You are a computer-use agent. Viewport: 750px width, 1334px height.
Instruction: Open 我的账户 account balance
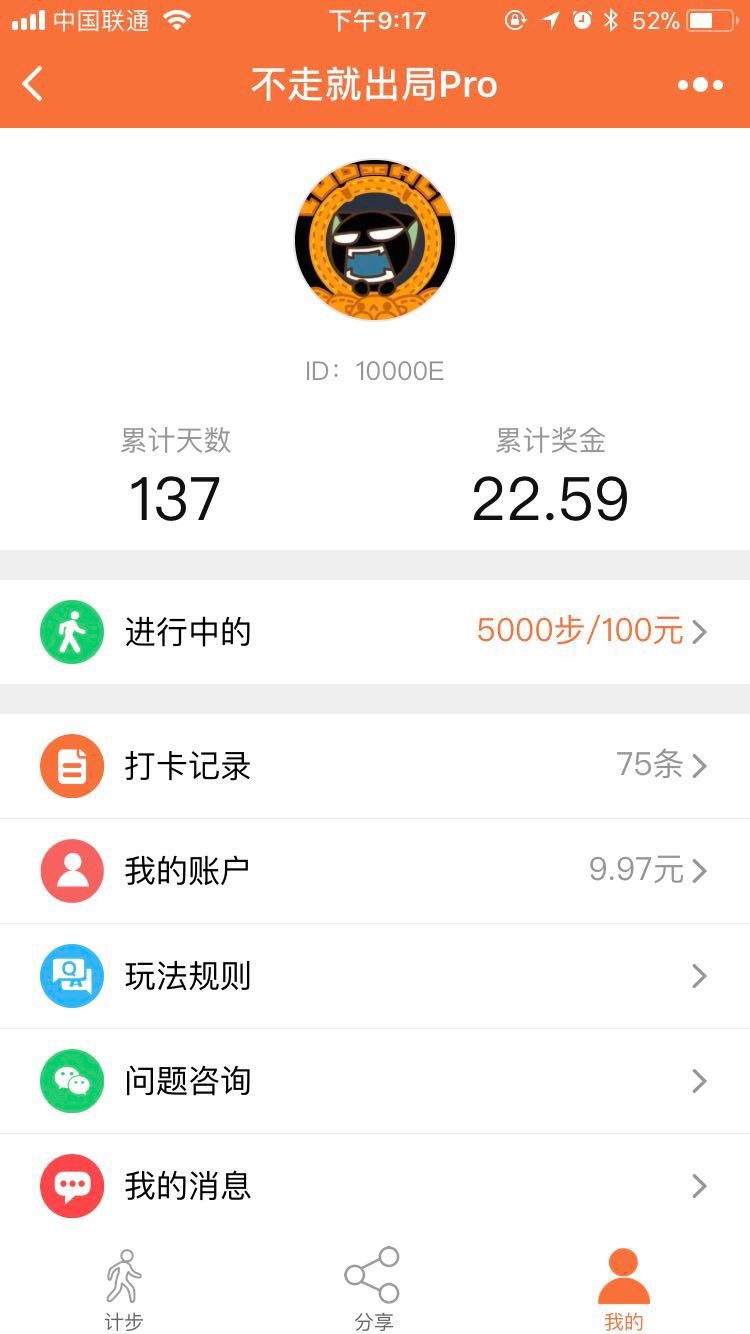coord(375,871)
